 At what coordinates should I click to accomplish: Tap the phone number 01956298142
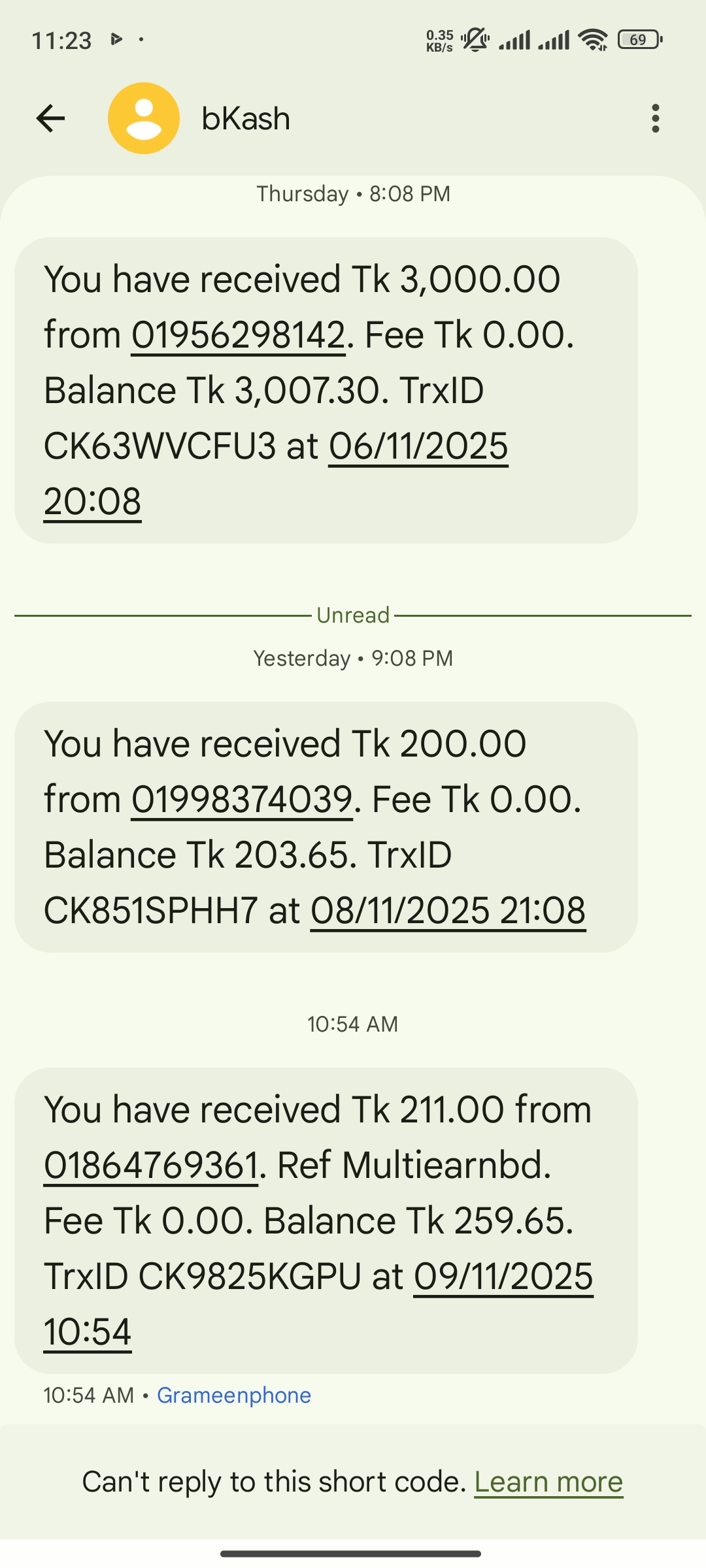pos(238,336)
